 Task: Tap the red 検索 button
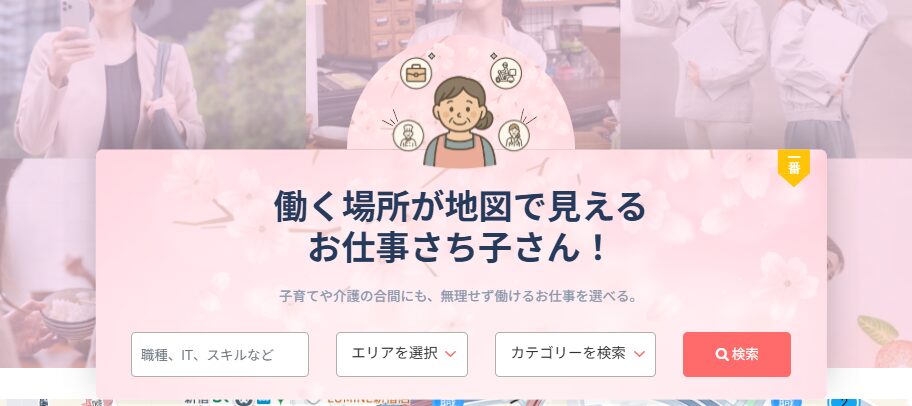[736, 354]
